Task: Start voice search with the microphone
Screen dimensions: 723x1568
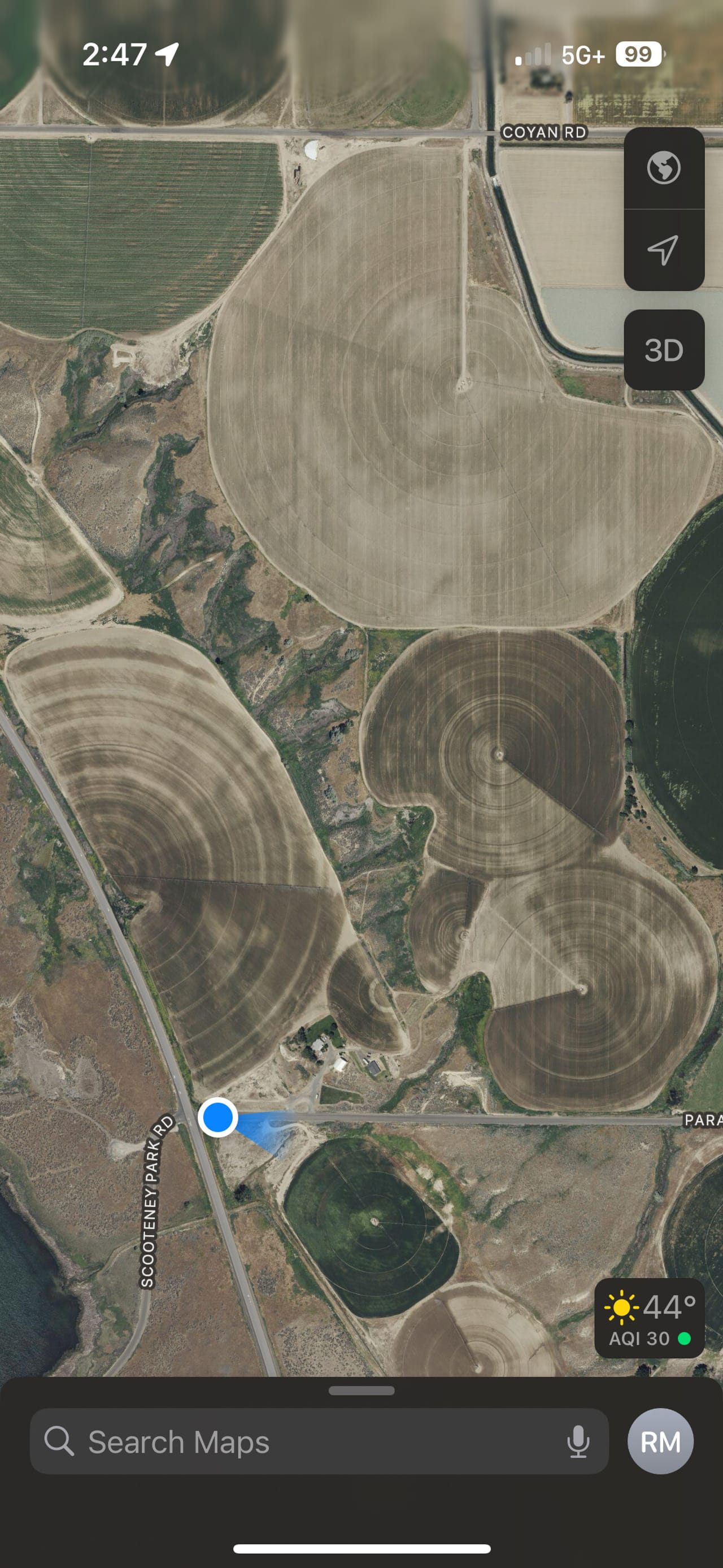Action: 577,1441
